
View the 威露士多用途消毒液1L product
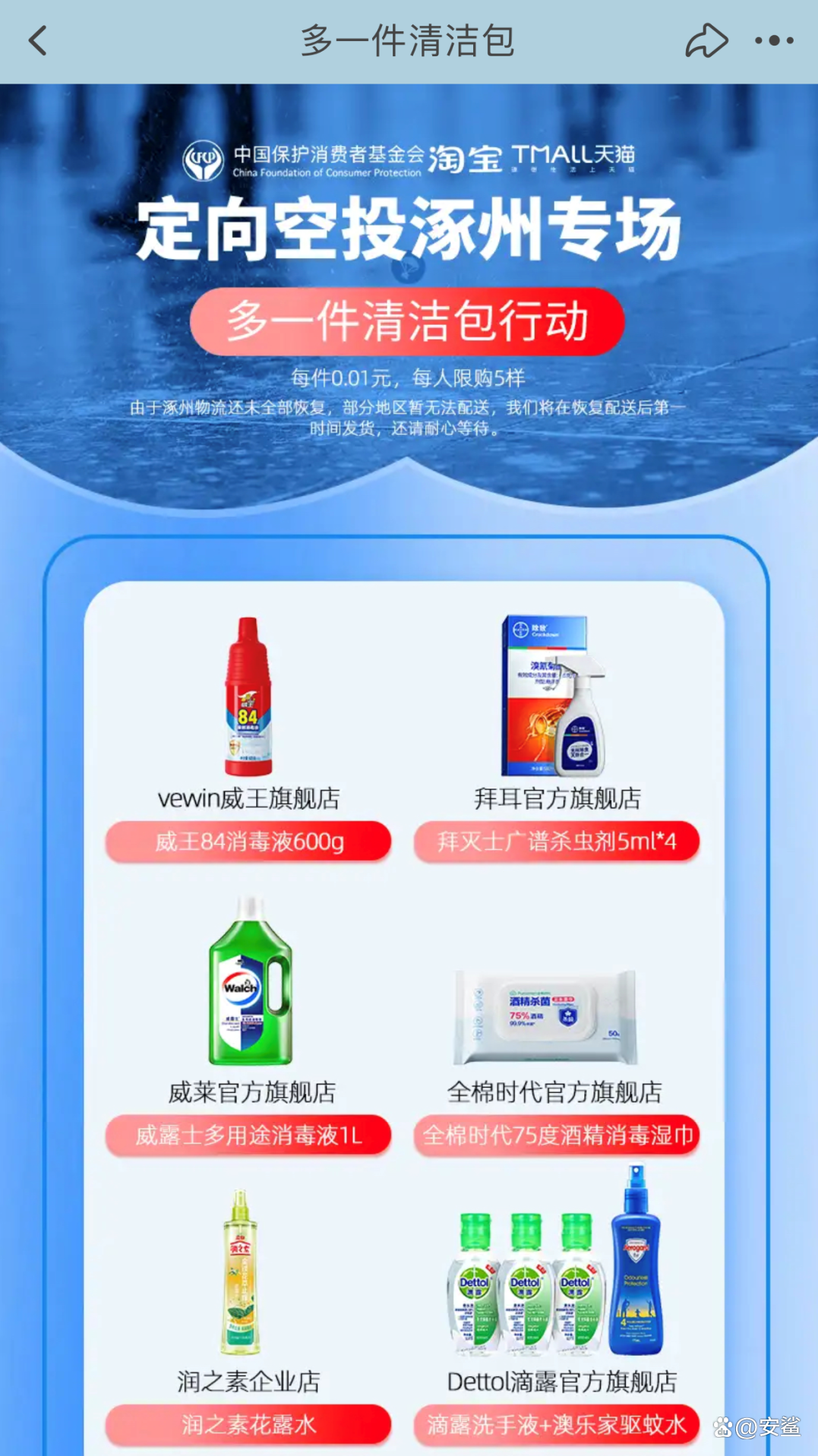[248, 1135]
